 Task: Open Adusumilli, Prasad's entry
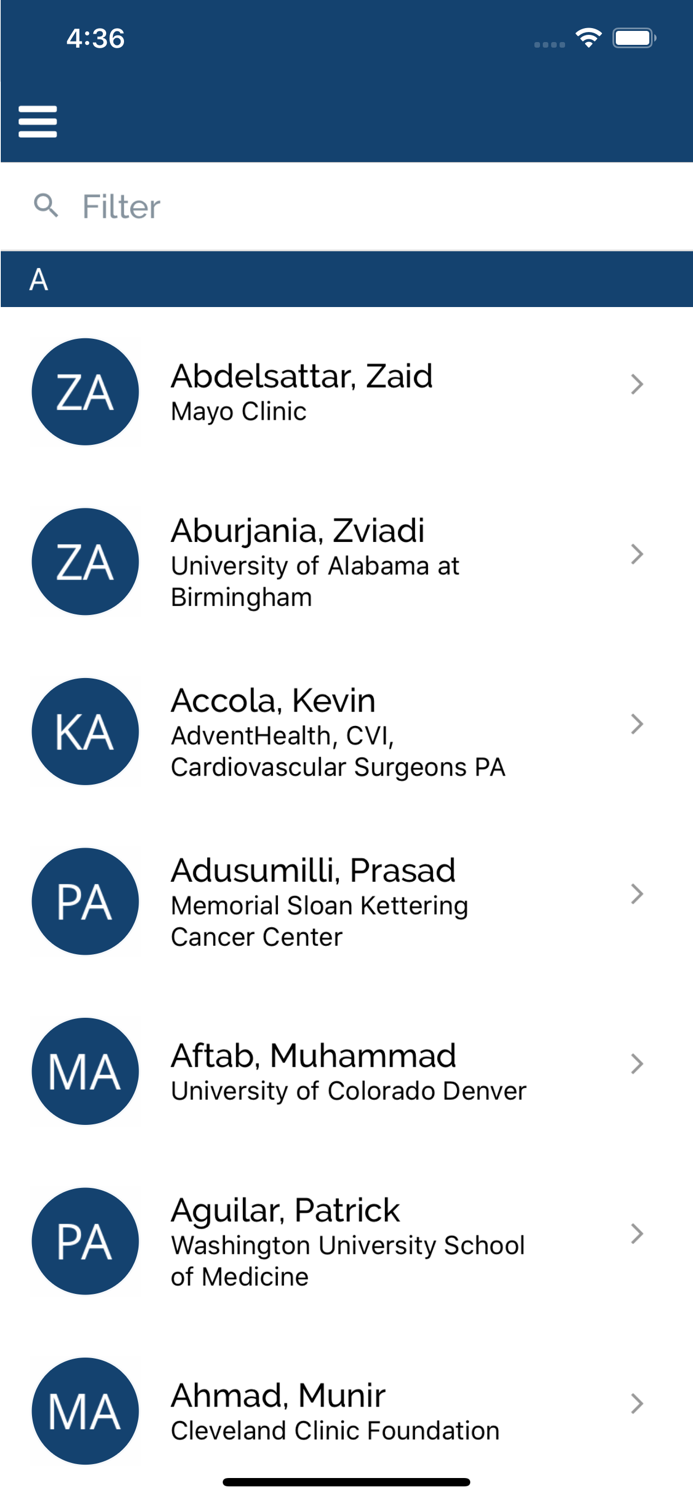point(346,901)
